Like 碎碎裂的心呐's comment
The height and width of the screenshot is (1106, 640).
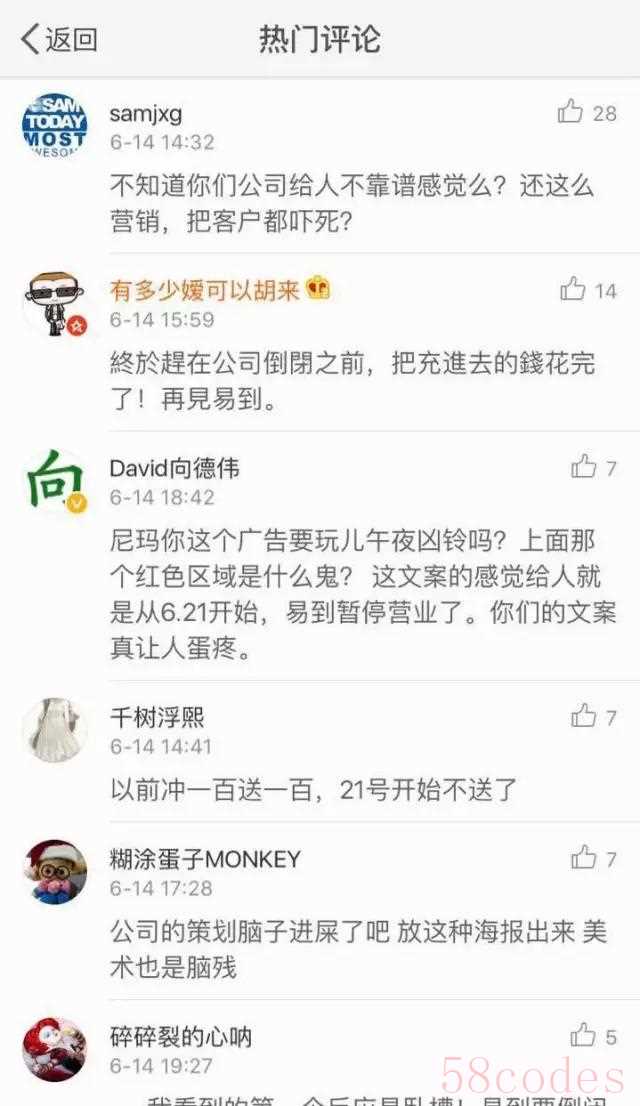point(584,1036)
